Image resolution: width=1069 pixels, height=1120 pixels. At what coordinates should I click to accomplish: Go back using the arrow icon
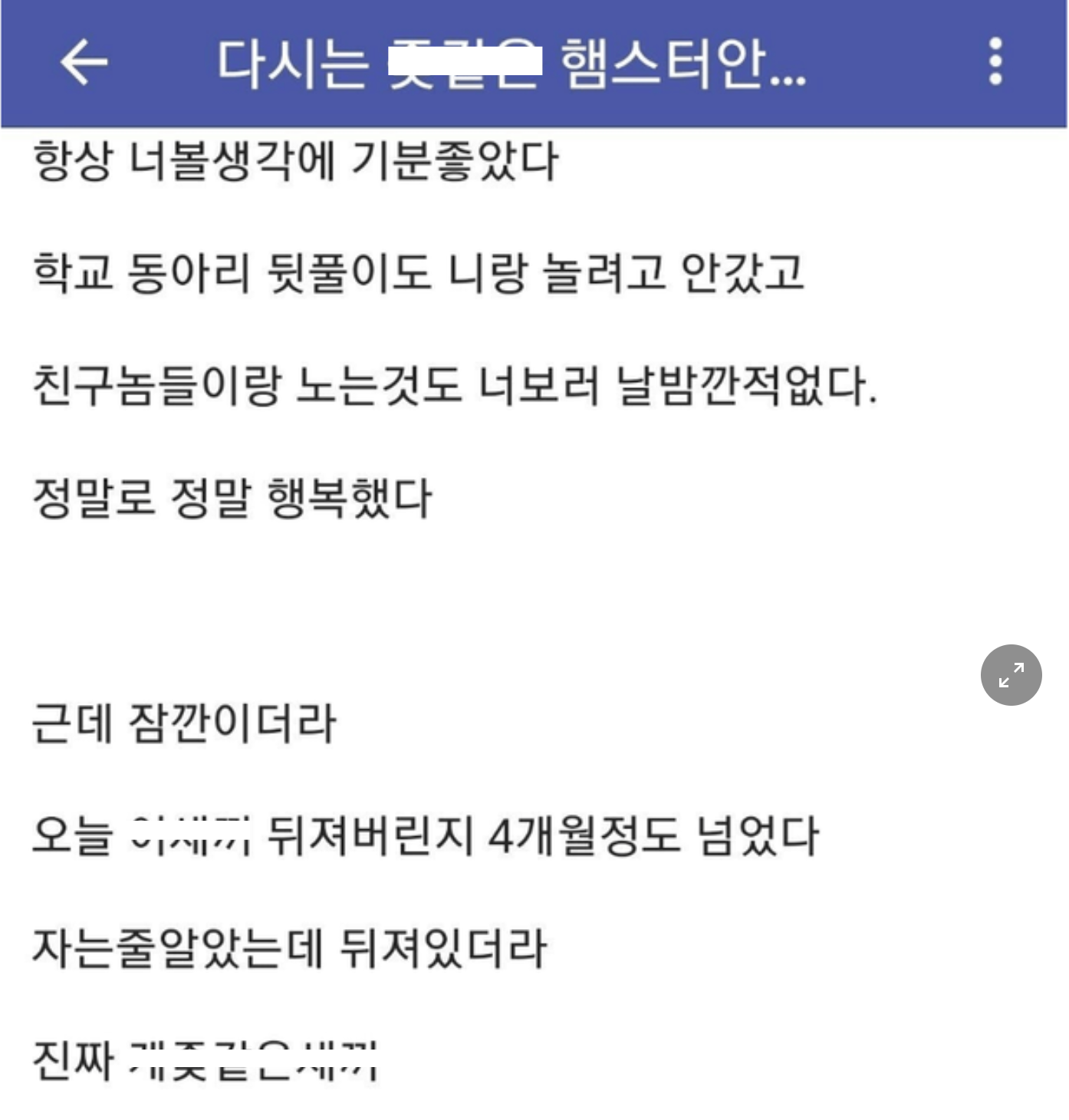tap(84, 61)
